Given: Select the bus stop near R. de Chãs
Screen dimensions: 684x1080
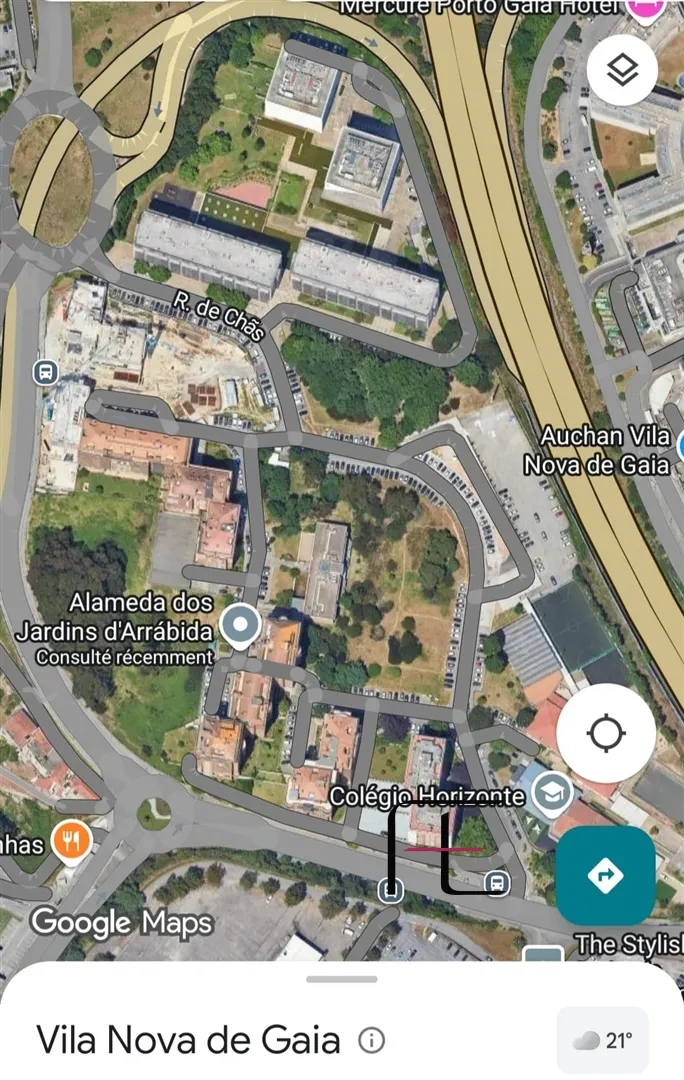Looking at the screenshot, I should click(x=45, y=372).
